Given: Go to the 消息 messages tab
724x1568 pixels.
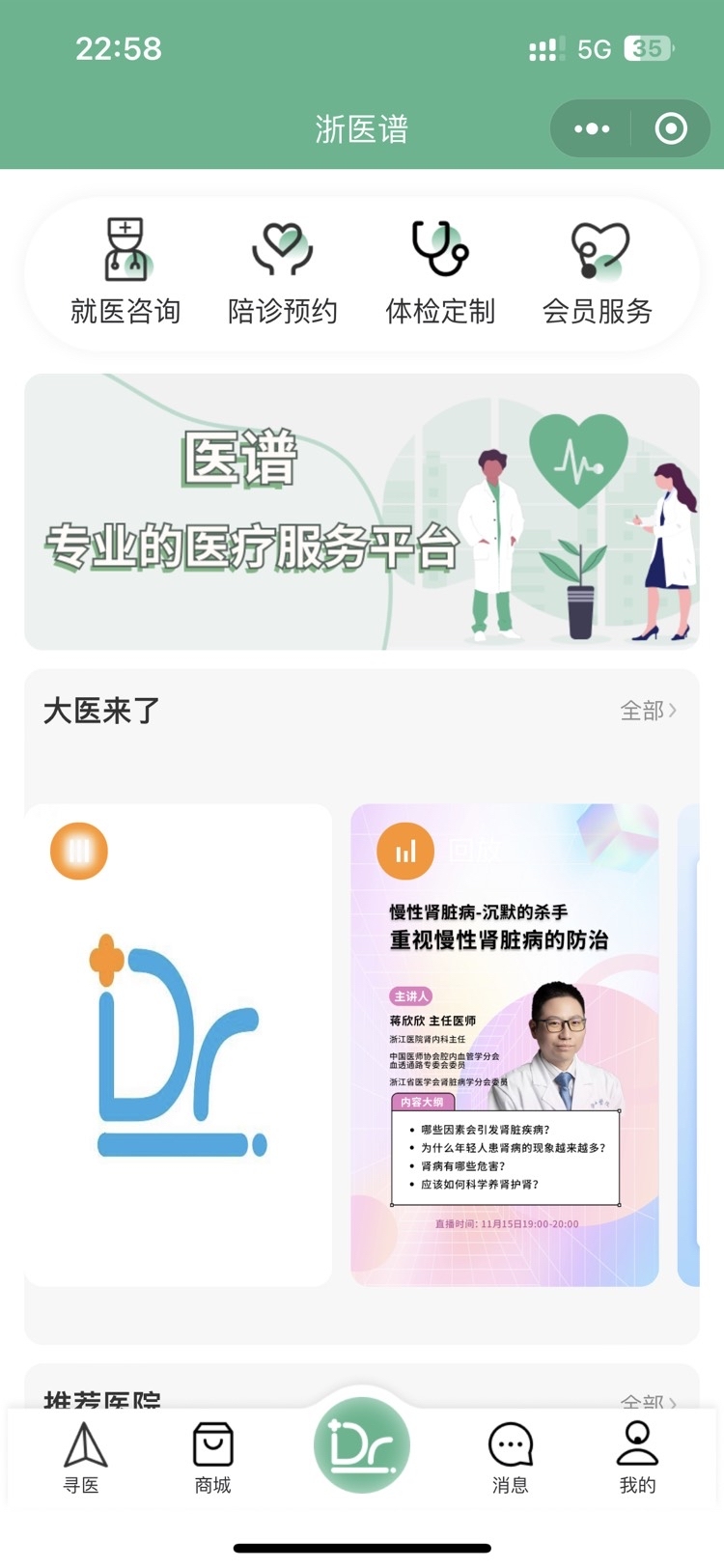Looking at the screenshot, I should click(x=511, y=1458).
